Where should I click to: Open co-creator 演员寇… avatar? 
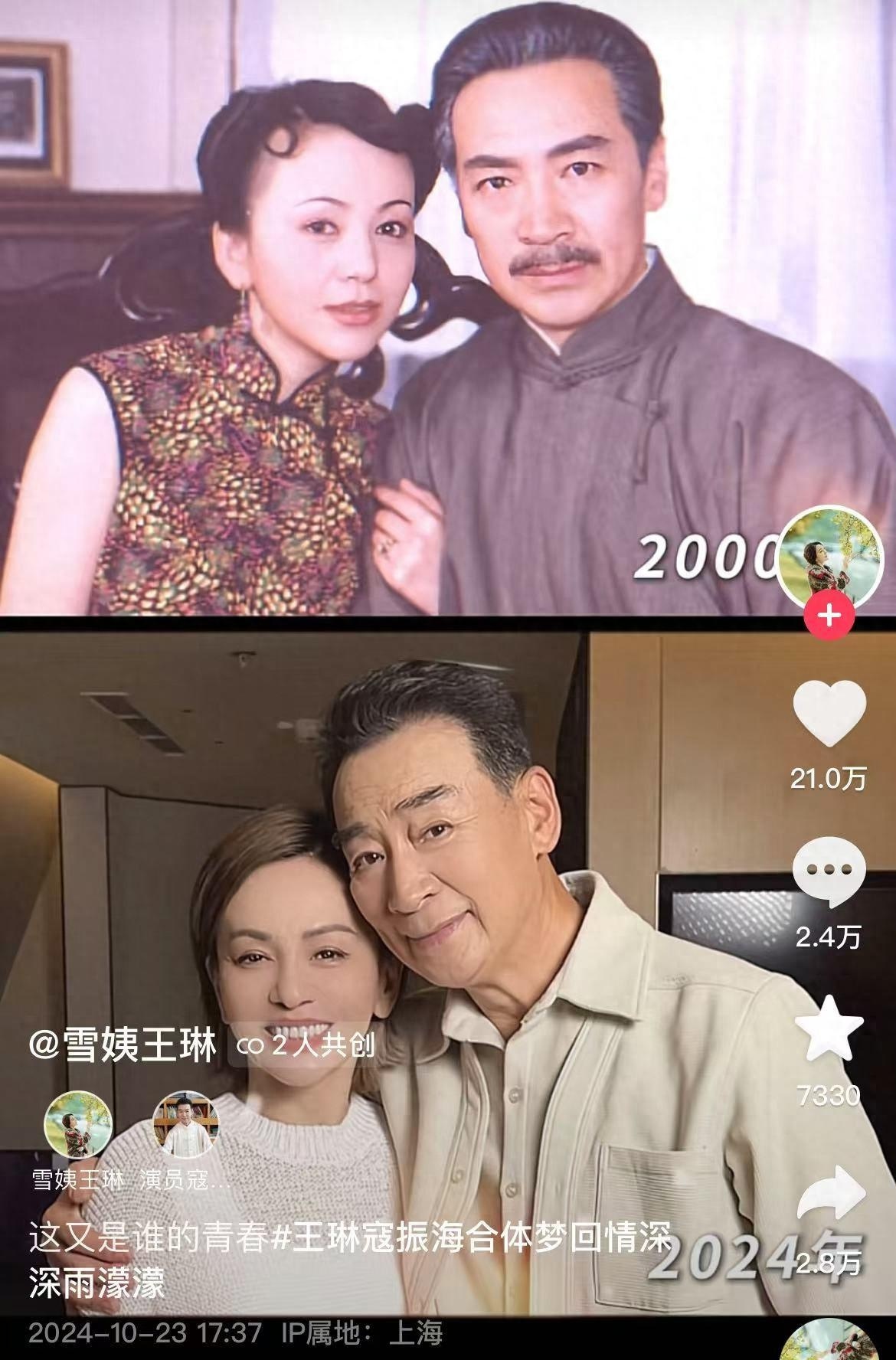[x=186, y=1123]
